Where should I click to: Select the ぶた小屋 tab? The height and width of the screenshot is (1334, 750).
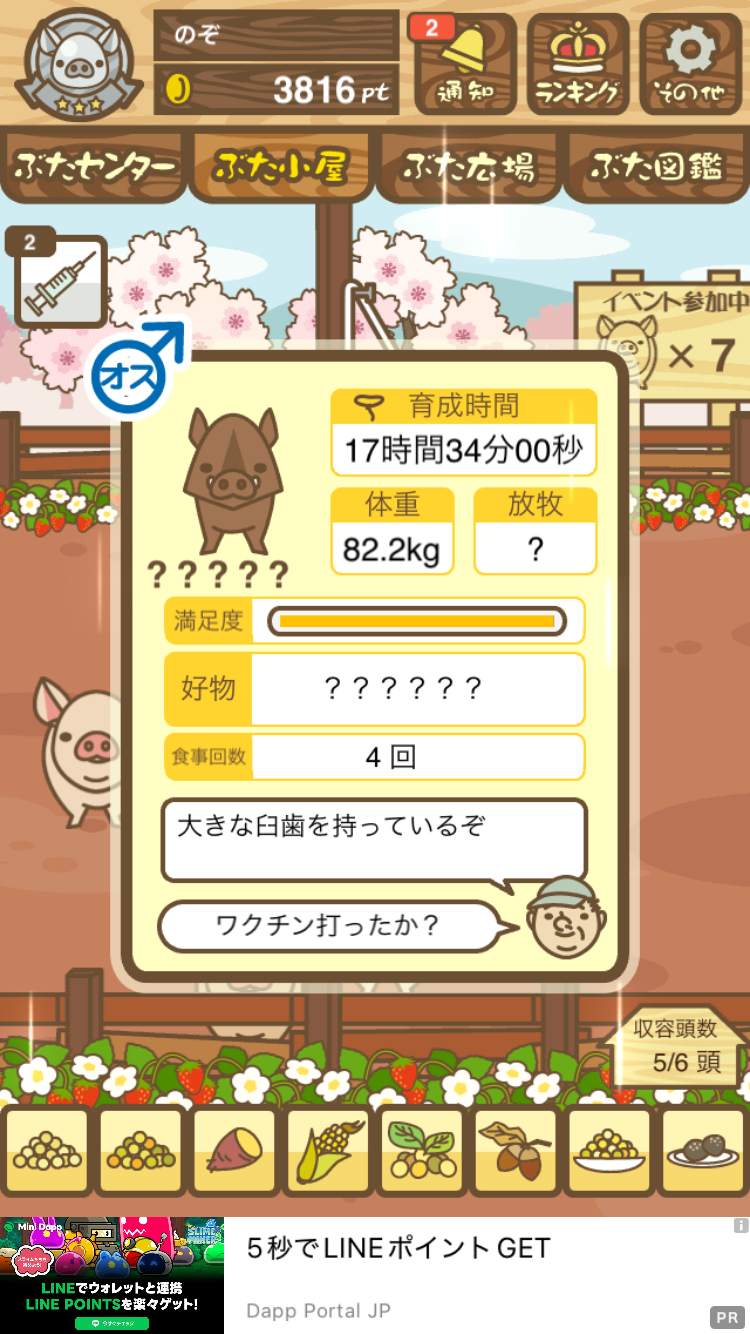[281, 167]
